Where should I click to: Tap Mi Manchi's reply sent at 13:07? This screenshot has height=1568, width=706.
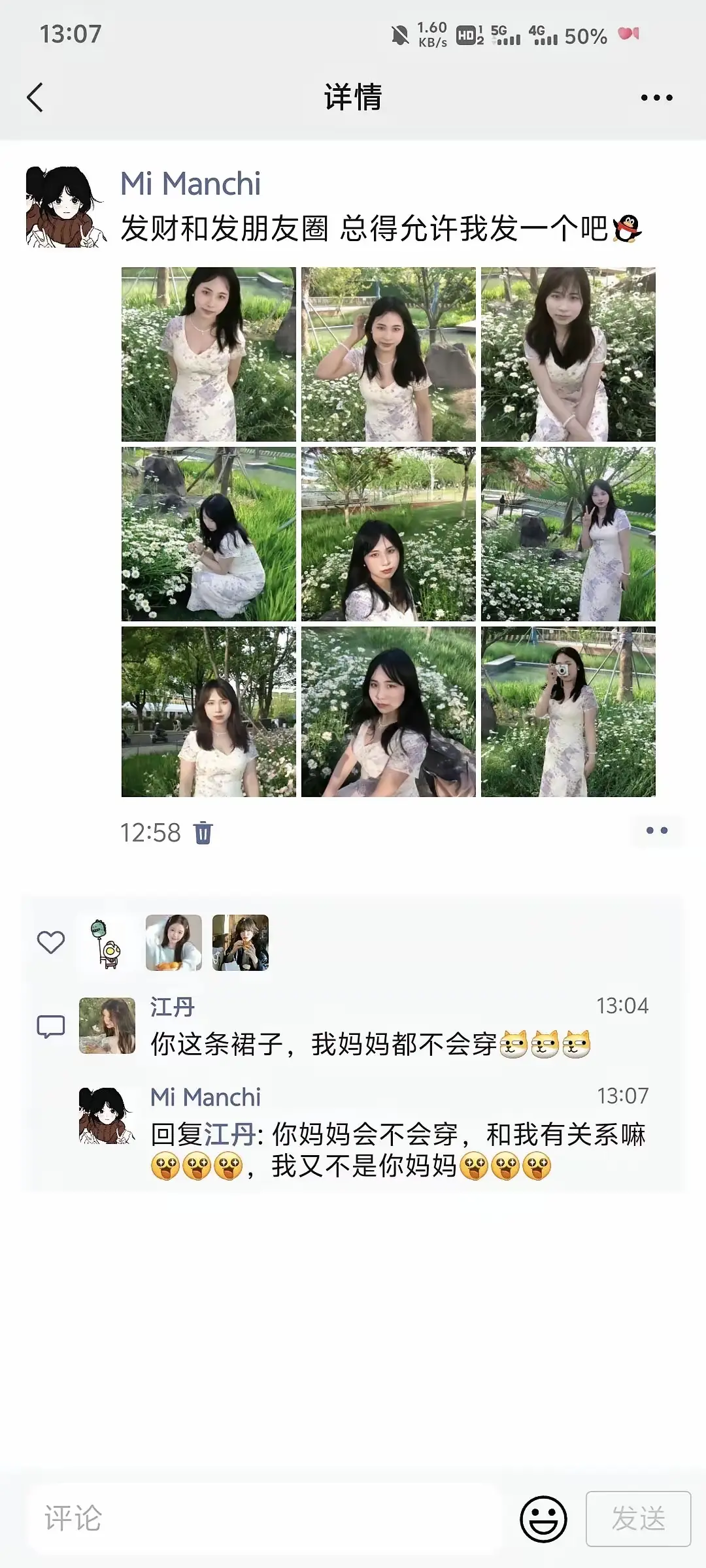click(397, 1150)
